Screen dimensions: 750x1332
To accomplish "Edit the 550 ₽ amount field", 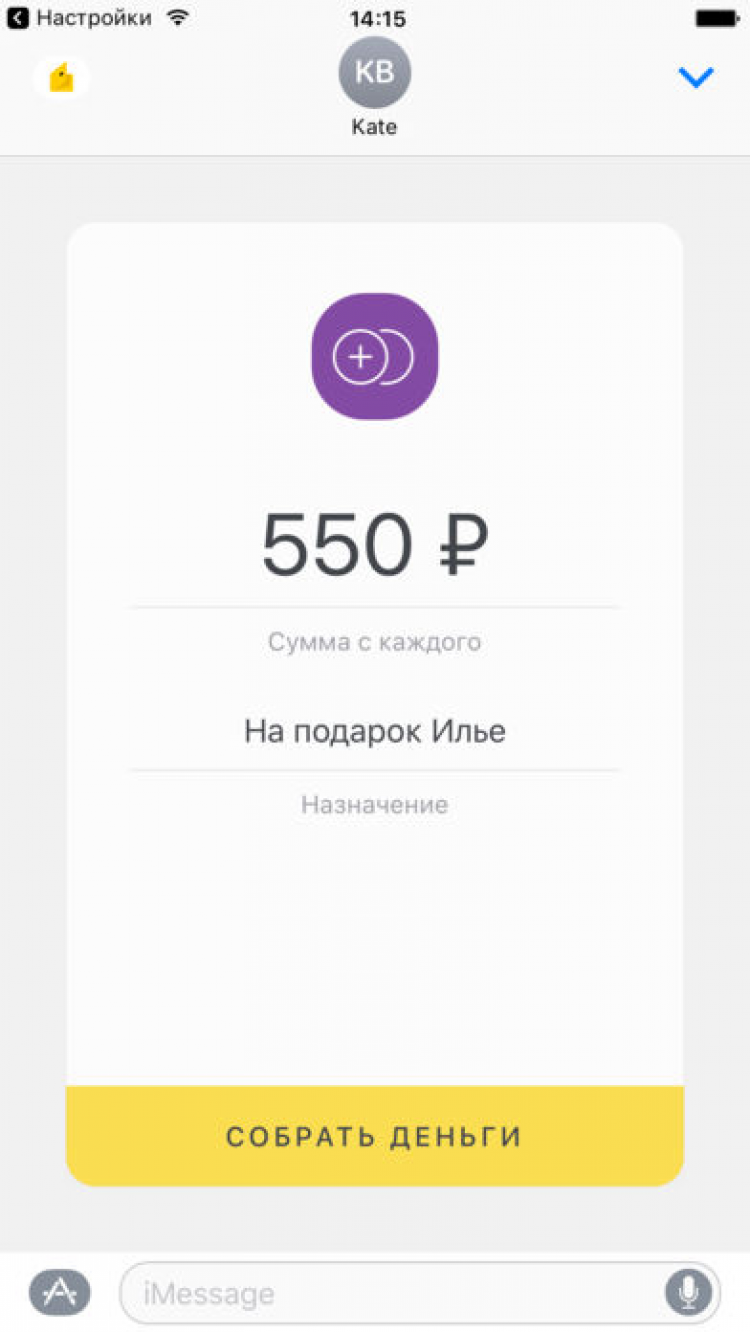I will tap(374, 546).
